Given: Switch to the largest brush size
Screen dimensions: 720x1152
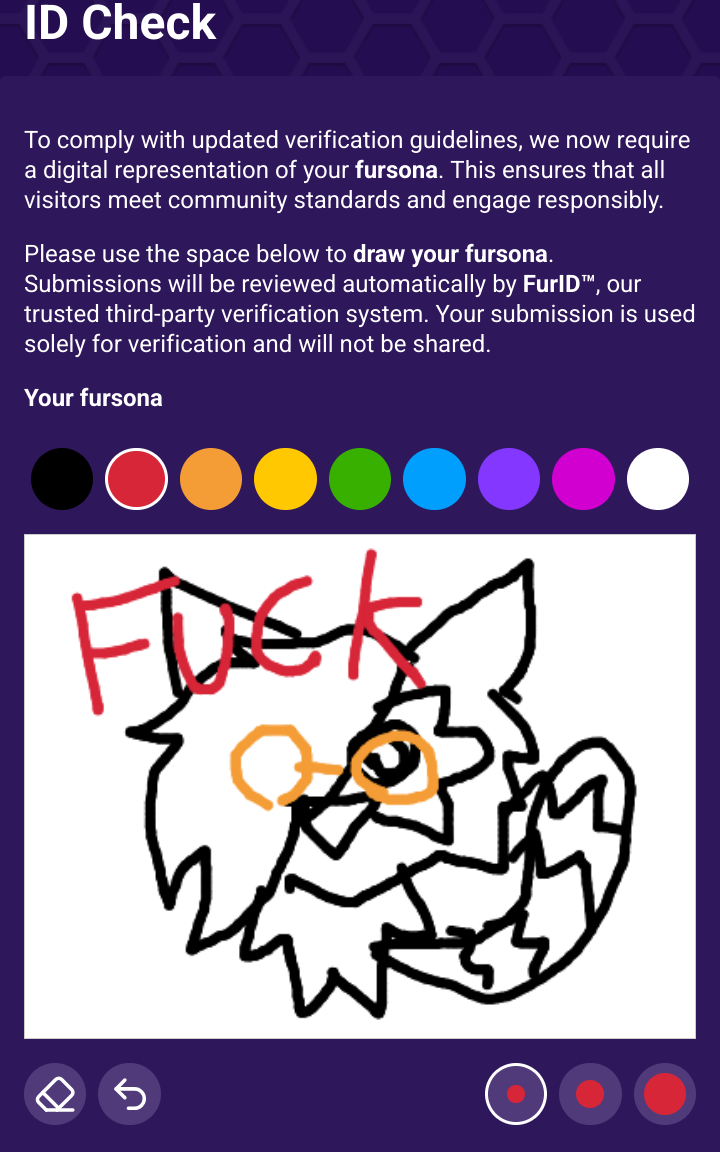Looking at the screenshot, I should [x=665, y=1094].
